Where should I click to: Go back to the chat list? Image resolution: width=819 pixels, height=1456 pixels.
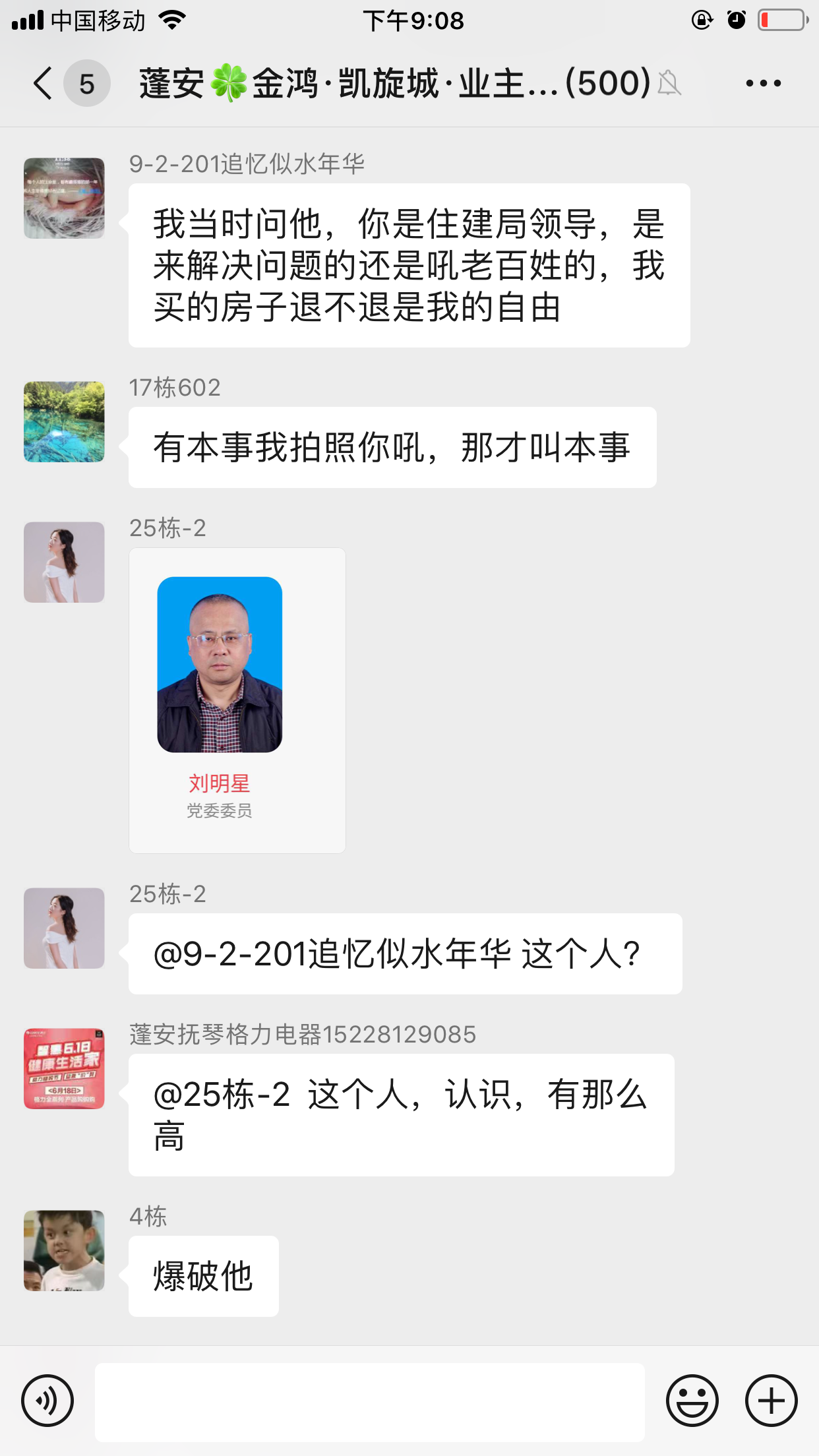(x=44, y=84)
